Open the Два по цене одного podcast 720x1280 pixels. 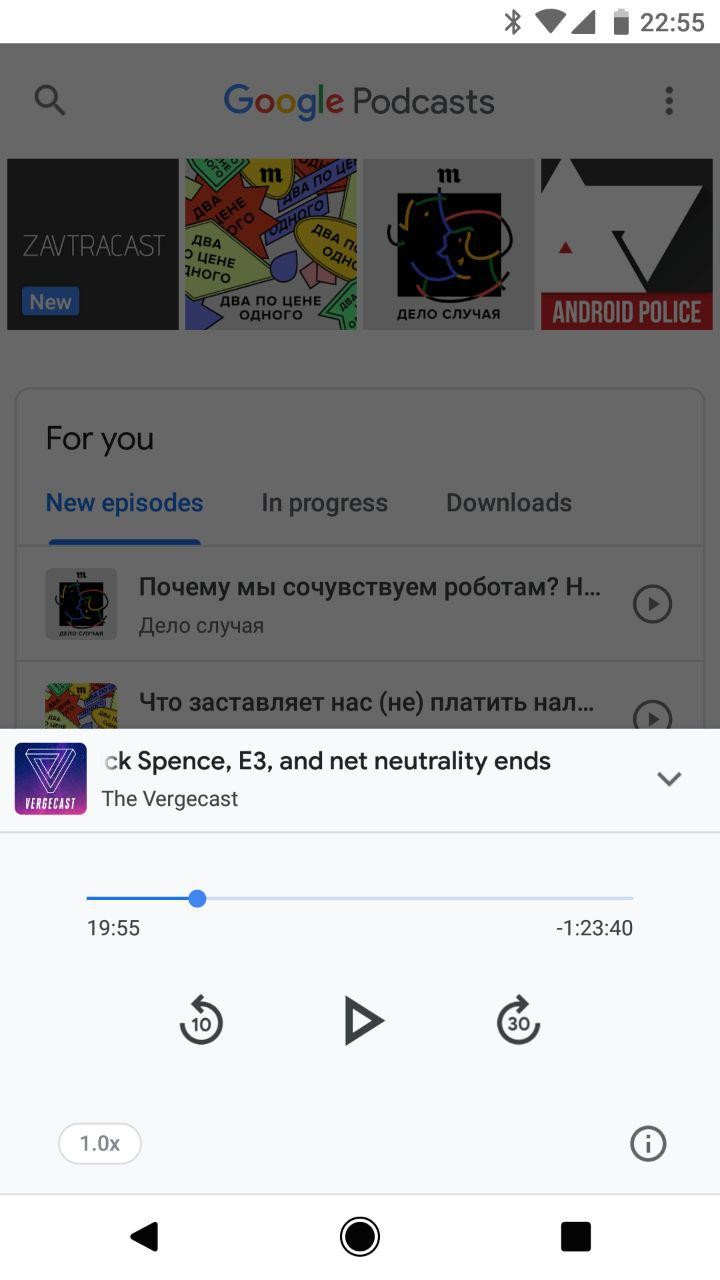pos(271,244)
